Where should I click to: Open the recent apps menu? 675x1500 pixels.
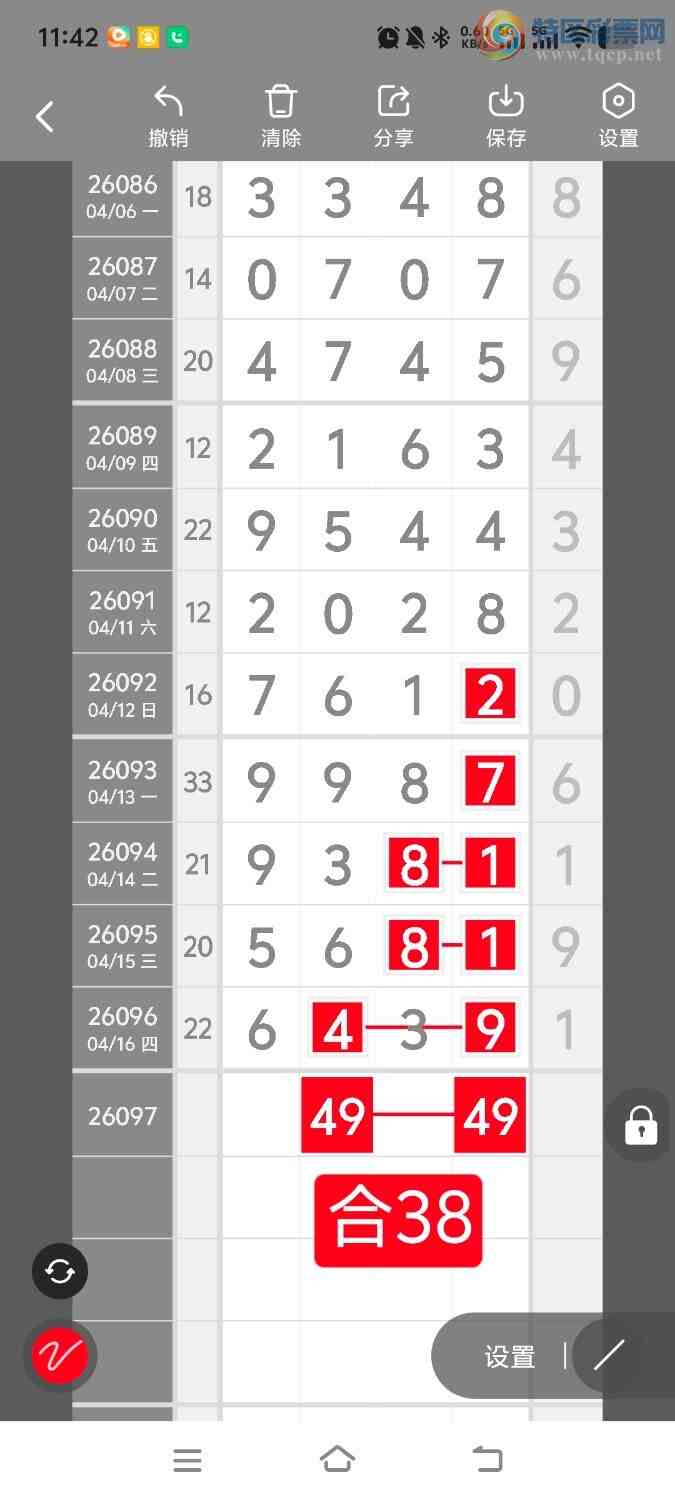pos(187,1460)
